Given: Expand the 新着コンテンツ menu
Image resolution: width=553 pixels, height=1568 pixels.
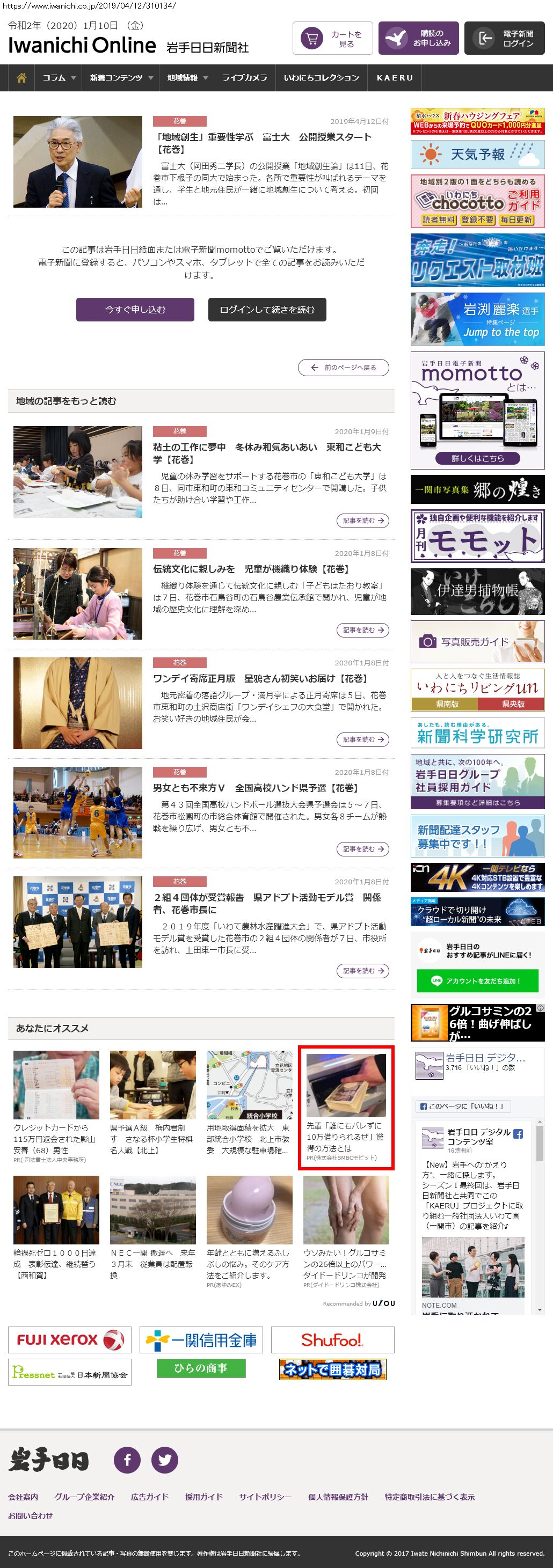Looking at the screenshot, I should [121, 78].
